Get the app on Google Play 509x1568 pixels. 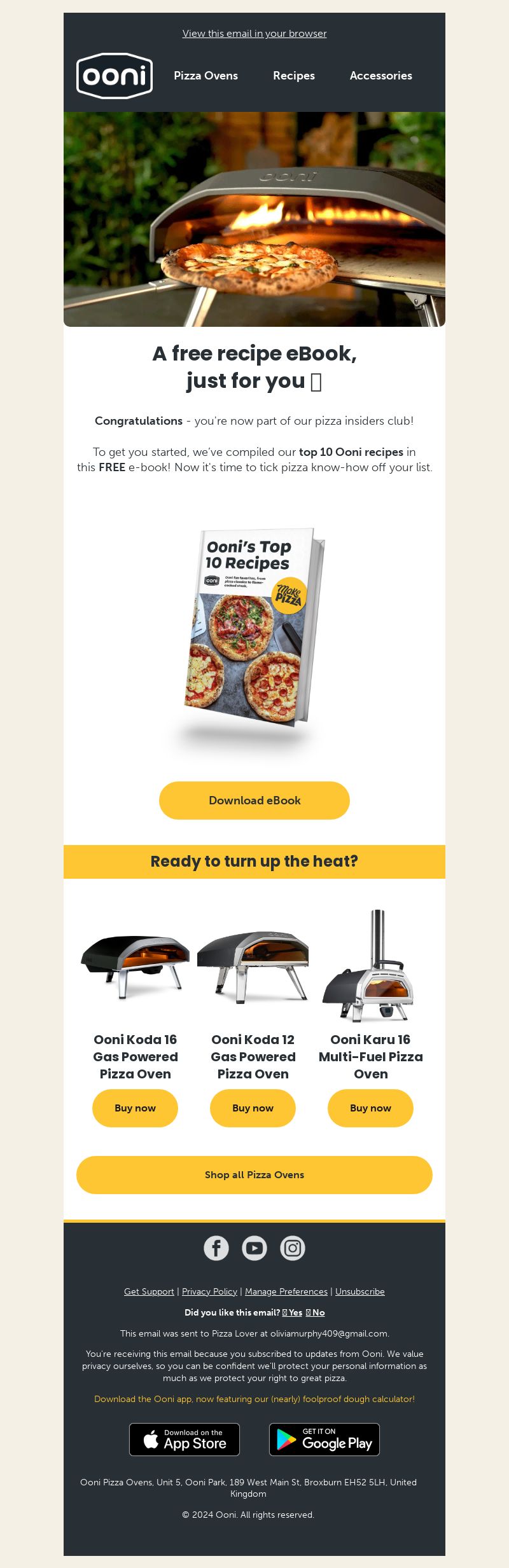(x=324, y=1440)
